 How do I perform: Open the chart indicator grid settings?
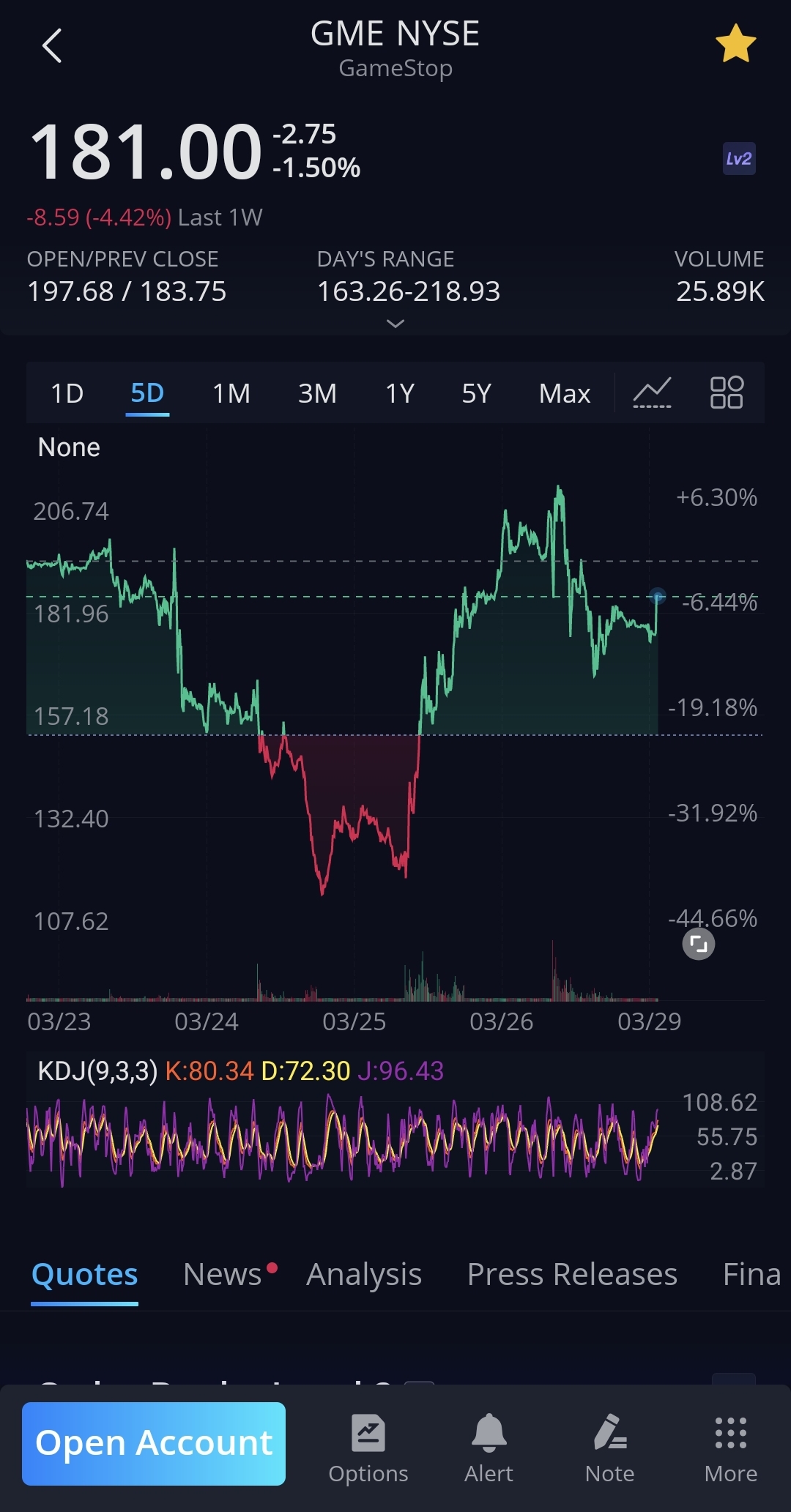(x=727, y=392)
